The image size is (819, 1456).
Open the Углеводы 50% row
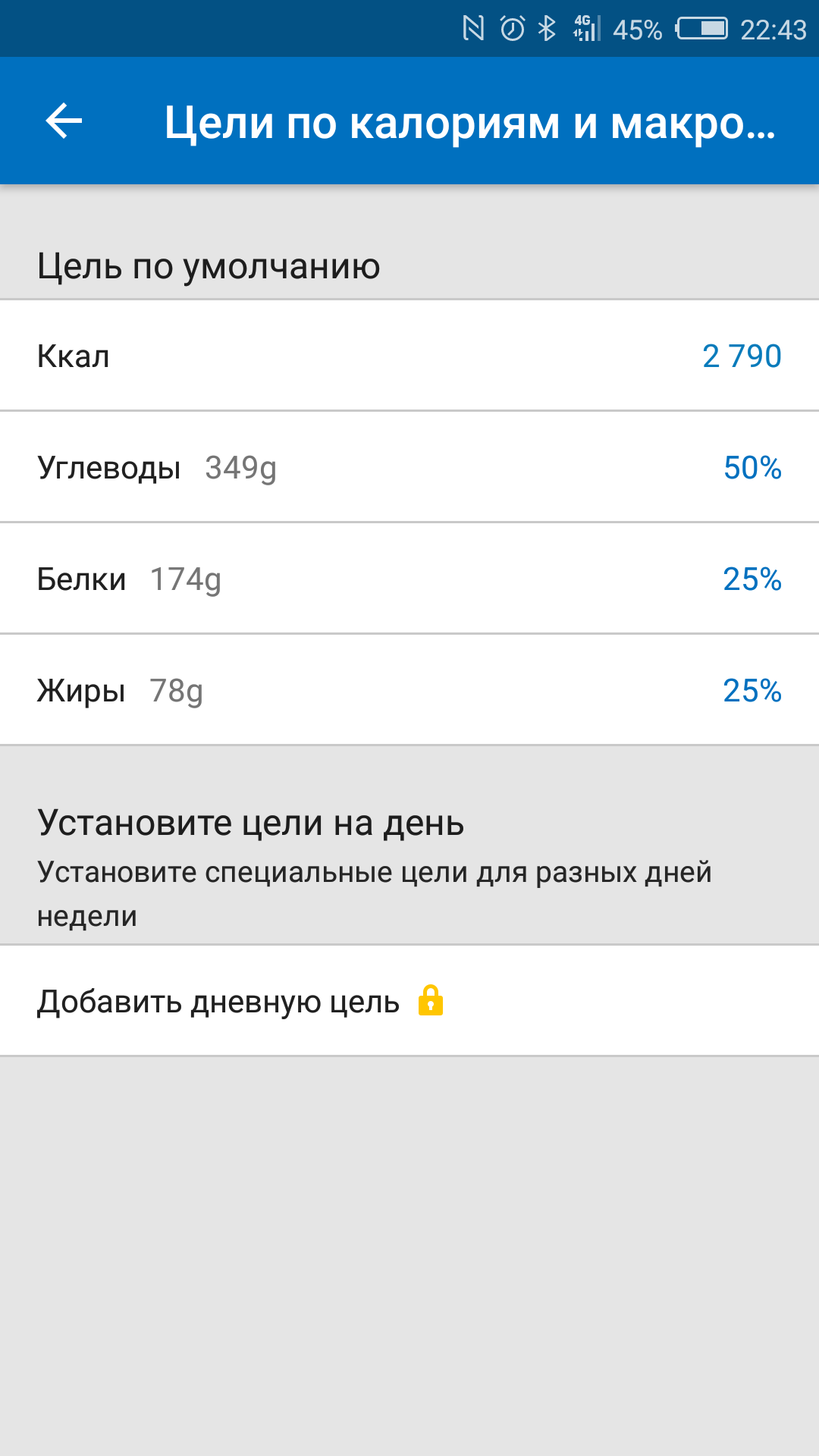(409, 467)
